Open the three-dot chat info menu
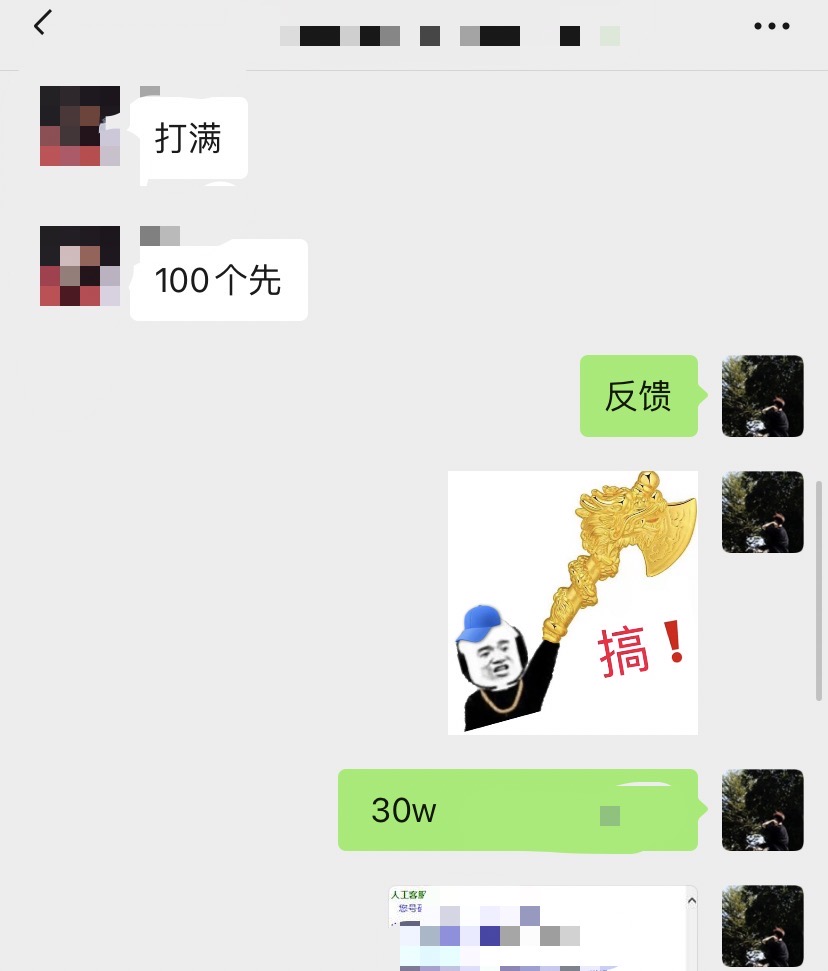 point(771,26)
